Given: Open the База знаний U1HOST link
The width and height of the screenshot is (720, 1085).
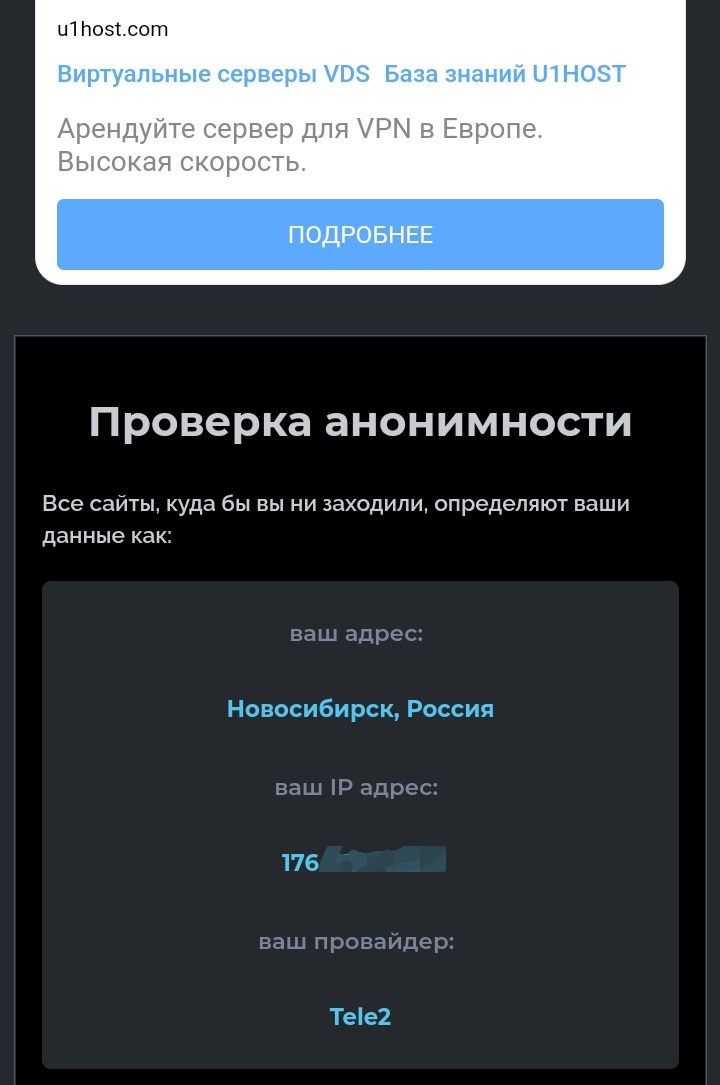Looking at the screenshot, I should click(505, 74).
